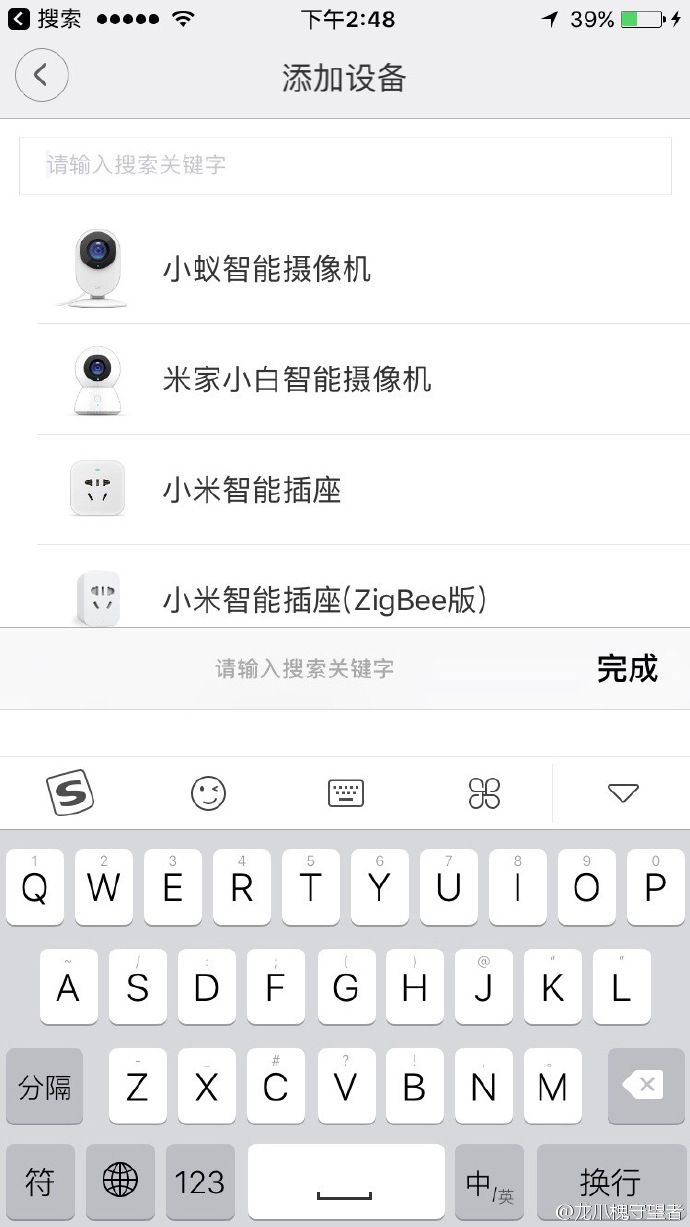The image size is (690, 1227).
Task: Collapse the keyboard with the down arrow
Action: pos(623,793)
